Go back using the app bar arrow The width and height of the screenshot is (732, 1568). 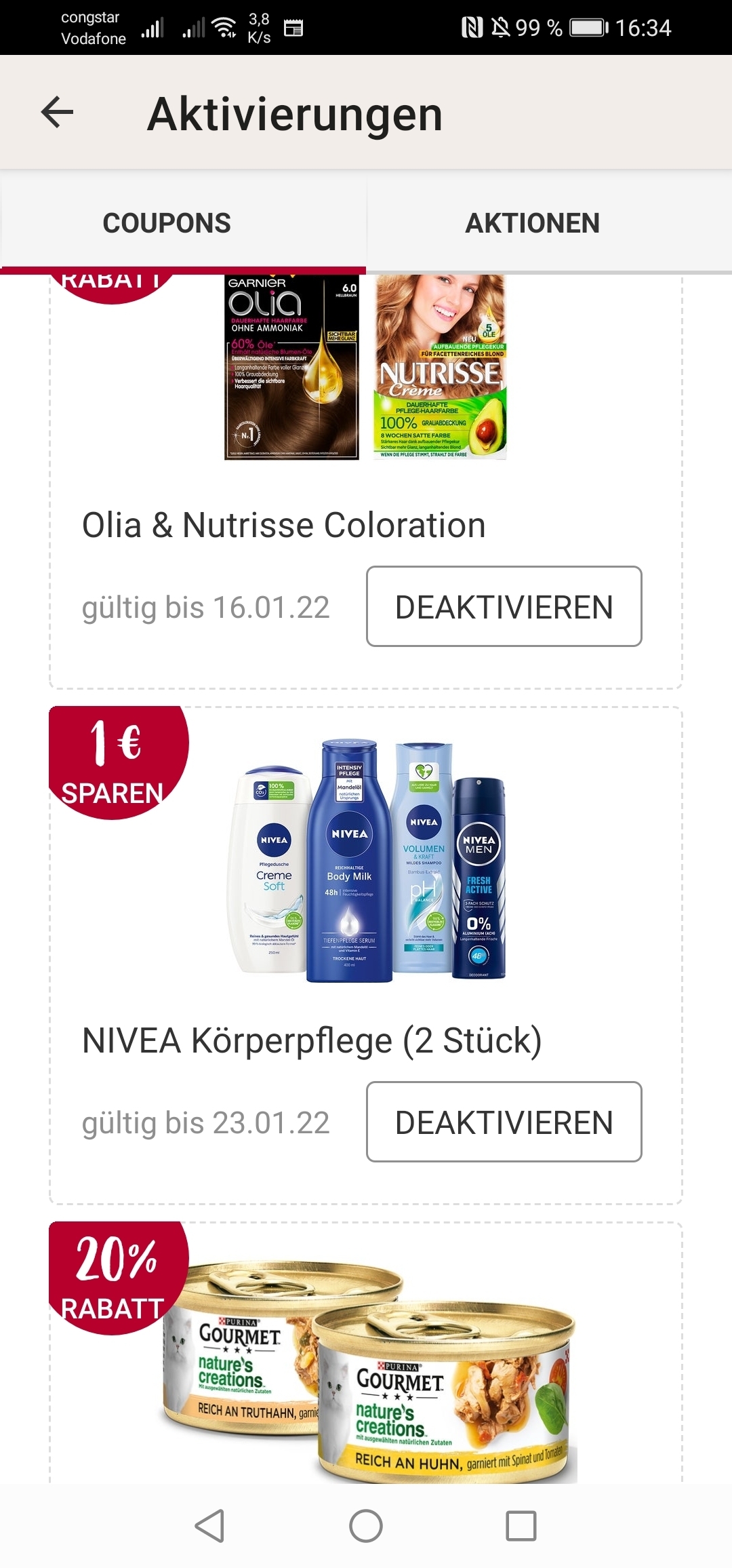58,113
